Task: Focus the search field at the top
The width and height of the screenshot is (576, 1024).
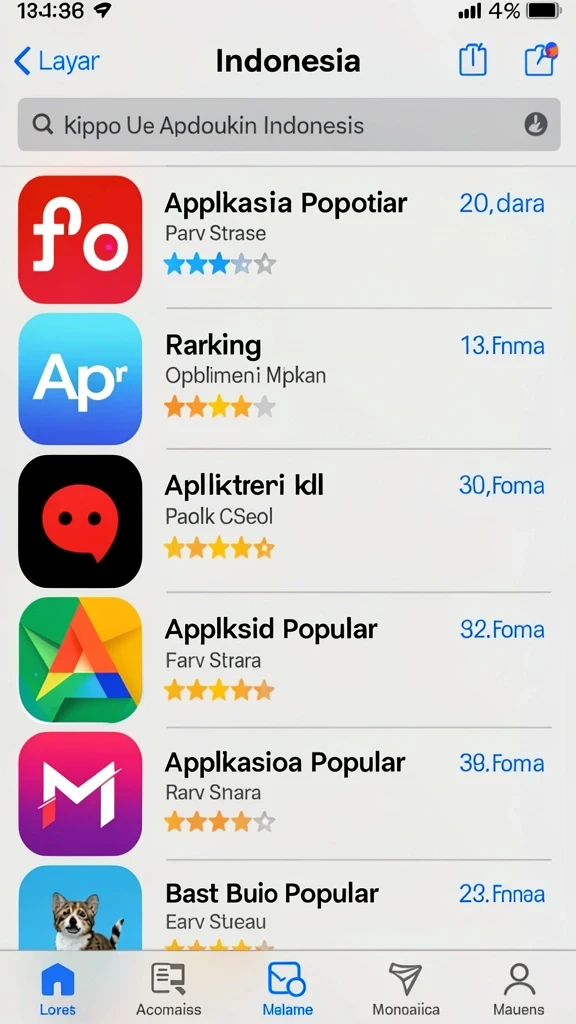Action: click(289, 124)
